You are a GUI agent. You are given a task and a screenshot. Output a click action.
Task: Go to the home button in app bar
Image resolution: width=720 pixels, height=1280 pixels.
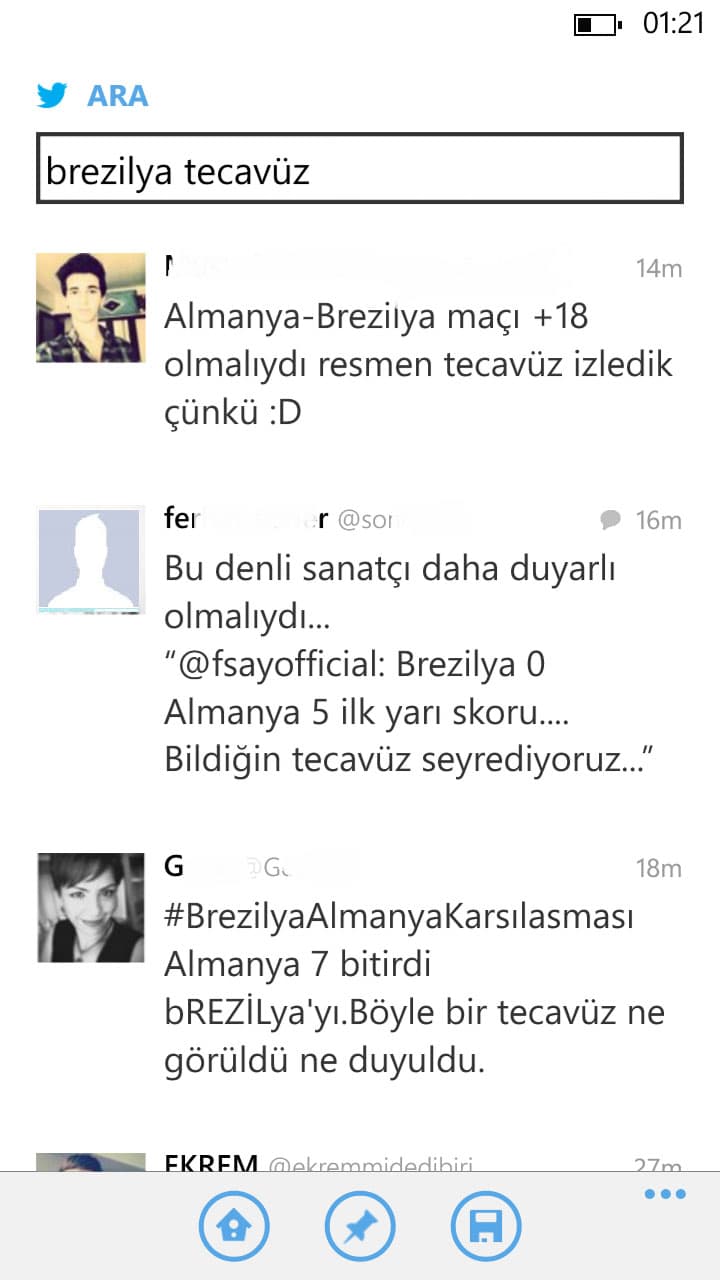tap(233, 1226)
